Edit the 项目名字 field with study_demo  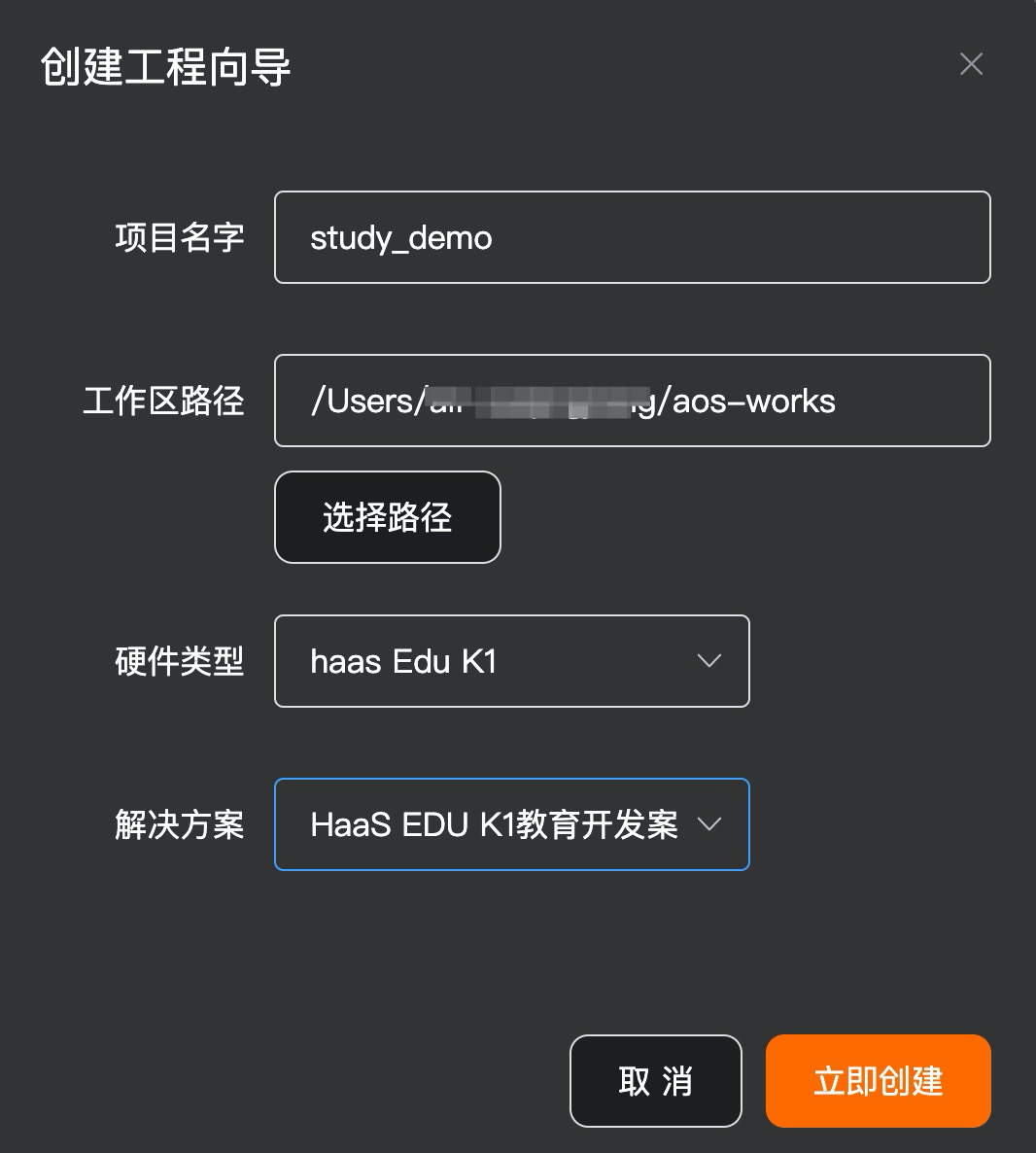pos(632,237)
